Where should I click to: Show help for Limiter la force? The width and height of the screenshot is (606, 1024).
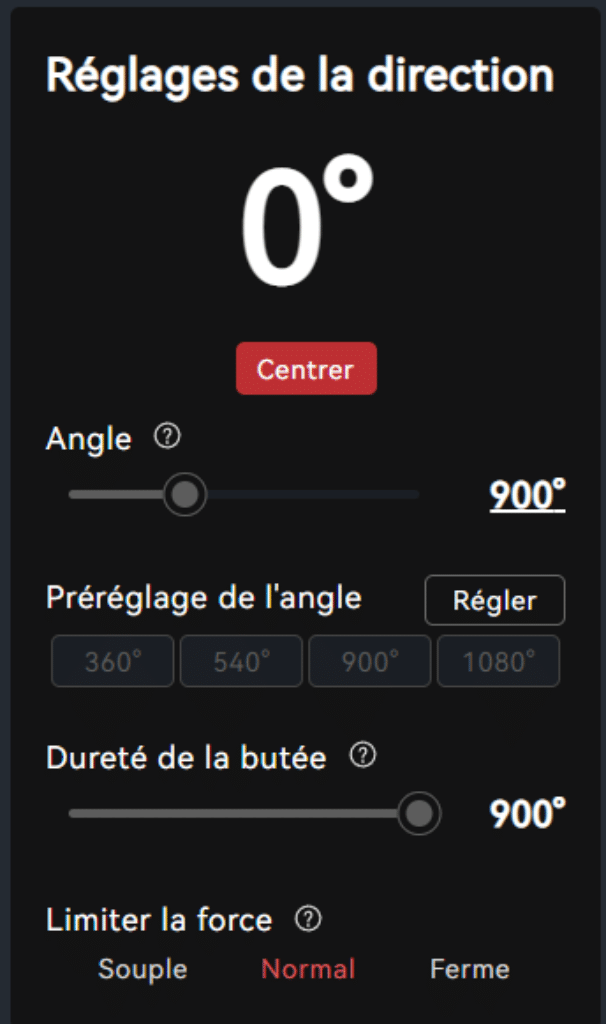308,919
